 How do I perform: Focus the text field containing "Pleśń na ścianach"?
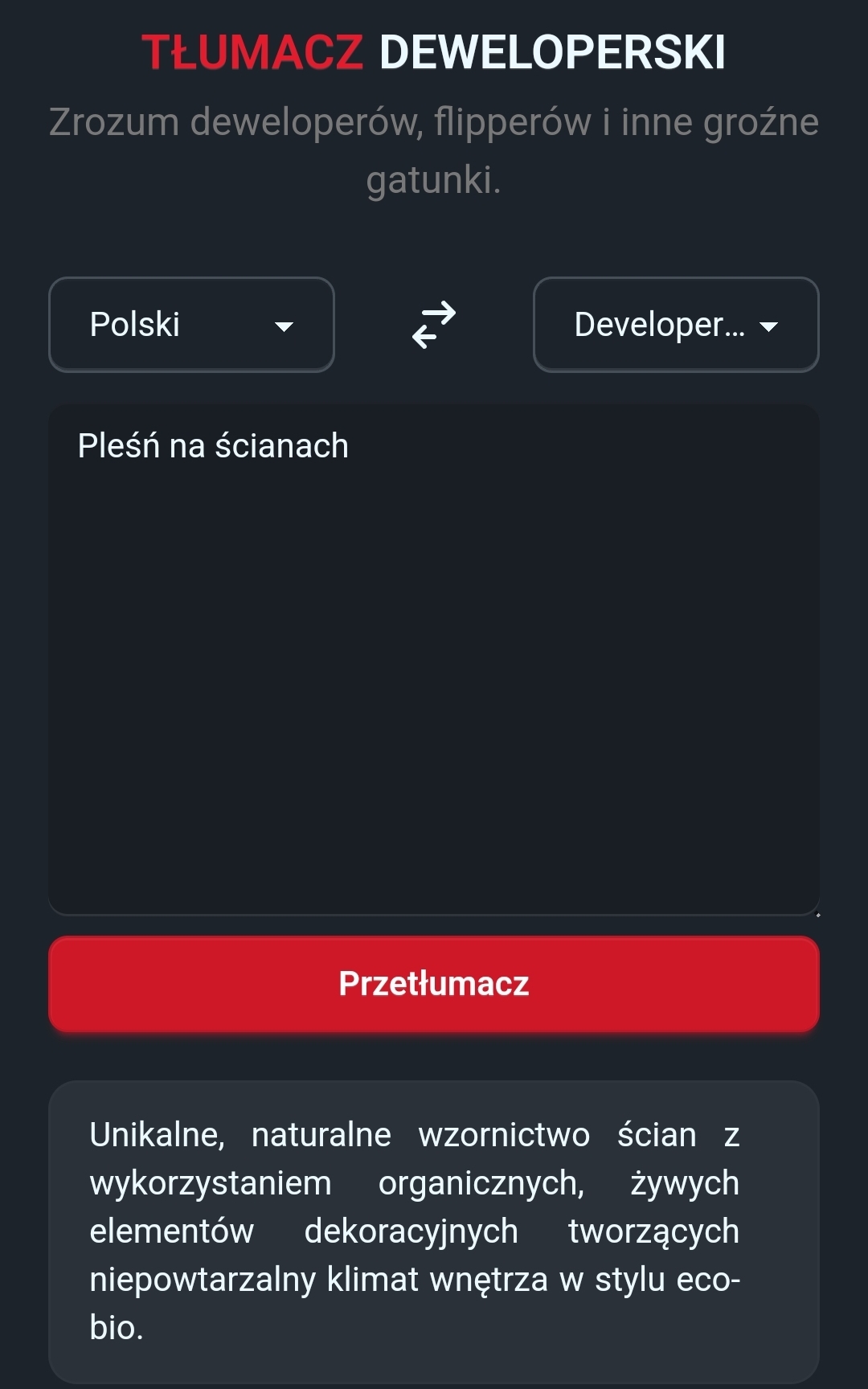point(434,659)
